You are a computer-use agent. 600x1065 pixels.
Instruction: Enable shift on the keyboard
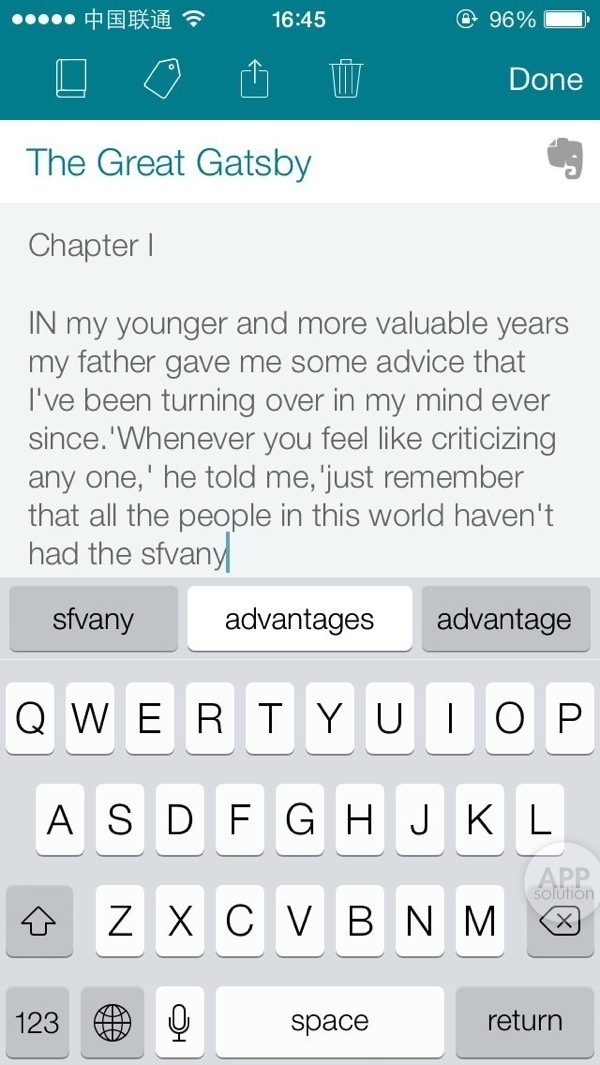[39, 921]
